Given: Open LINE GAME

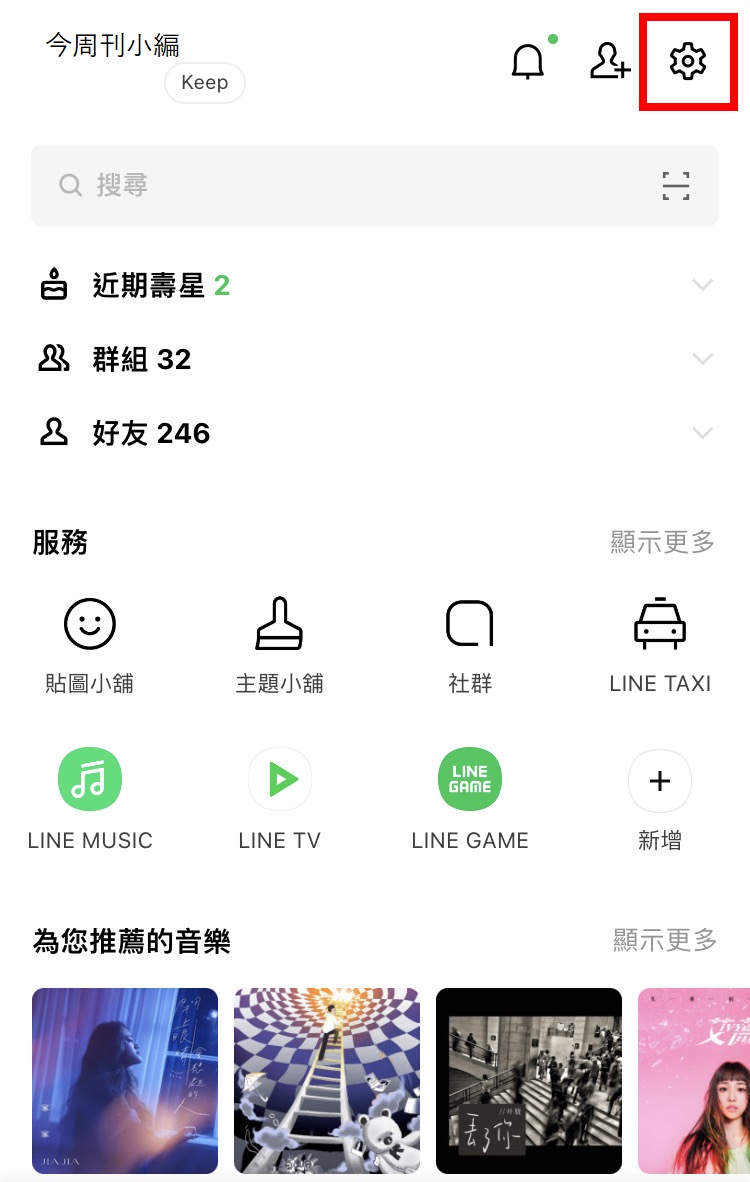Looking at the screenshot, I should (470, 797).
